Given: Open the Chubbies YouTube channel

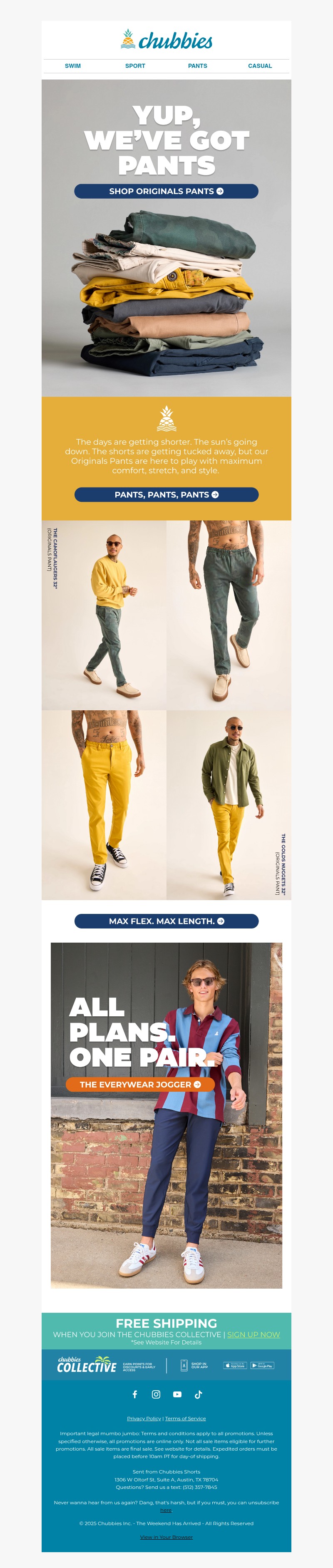Looking at the screenshot, I should click(177, 1394).
